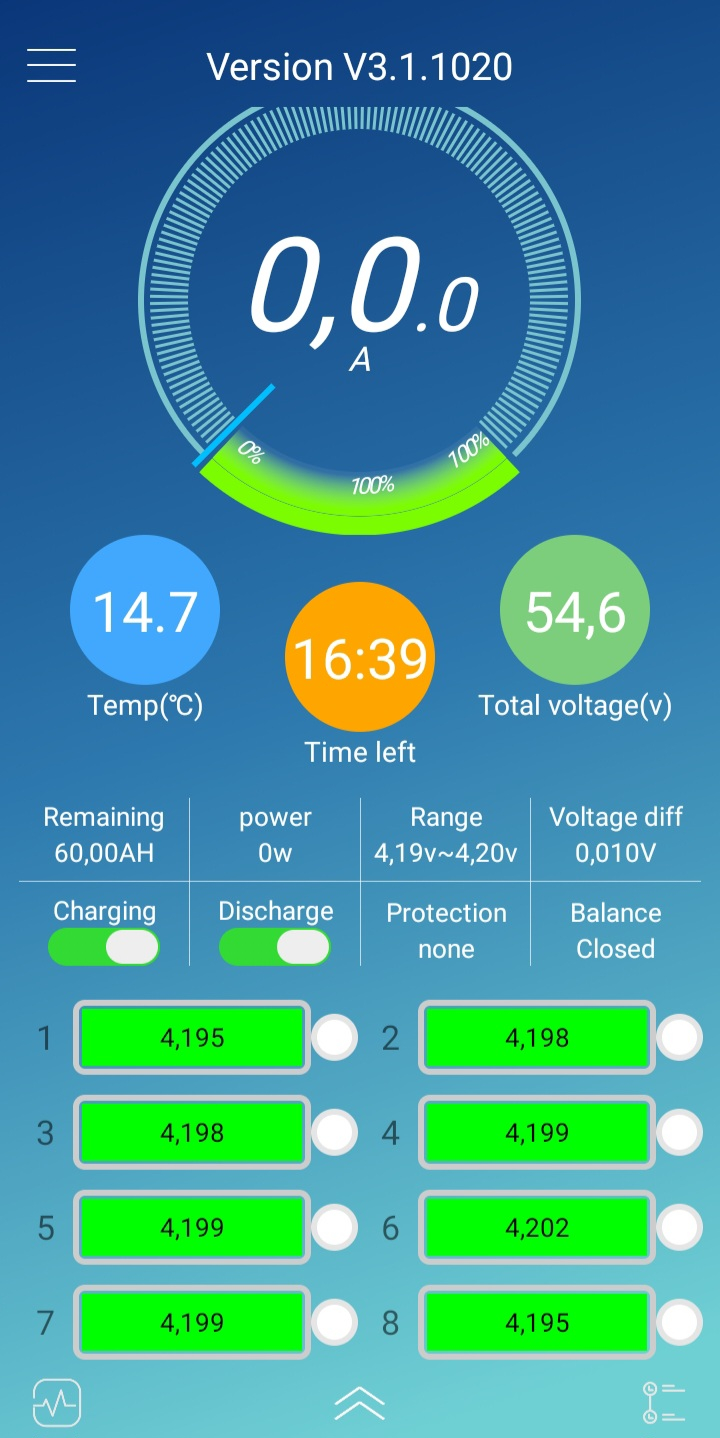720x1438 pixels.
Task: Open the timeline settings list icon
Action: pos(664,1402)
